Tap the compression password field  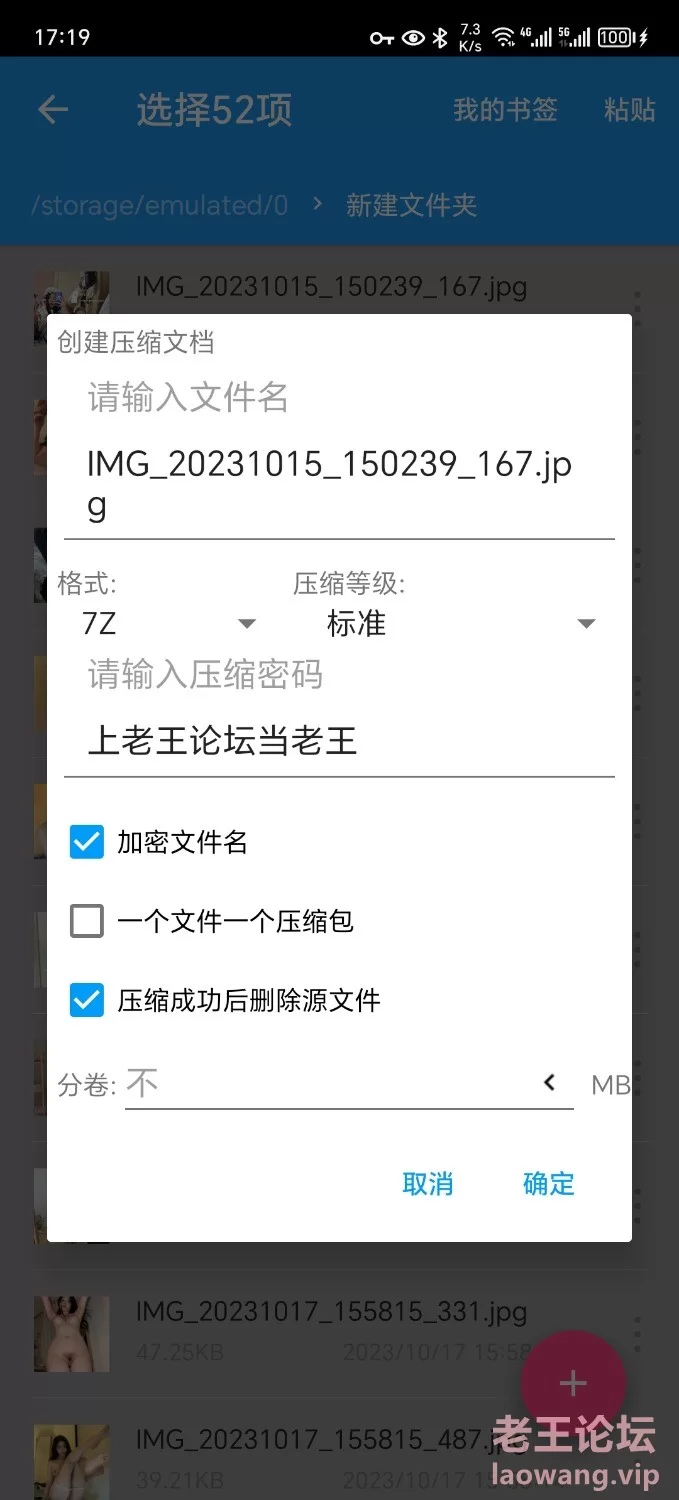point(339,741)
